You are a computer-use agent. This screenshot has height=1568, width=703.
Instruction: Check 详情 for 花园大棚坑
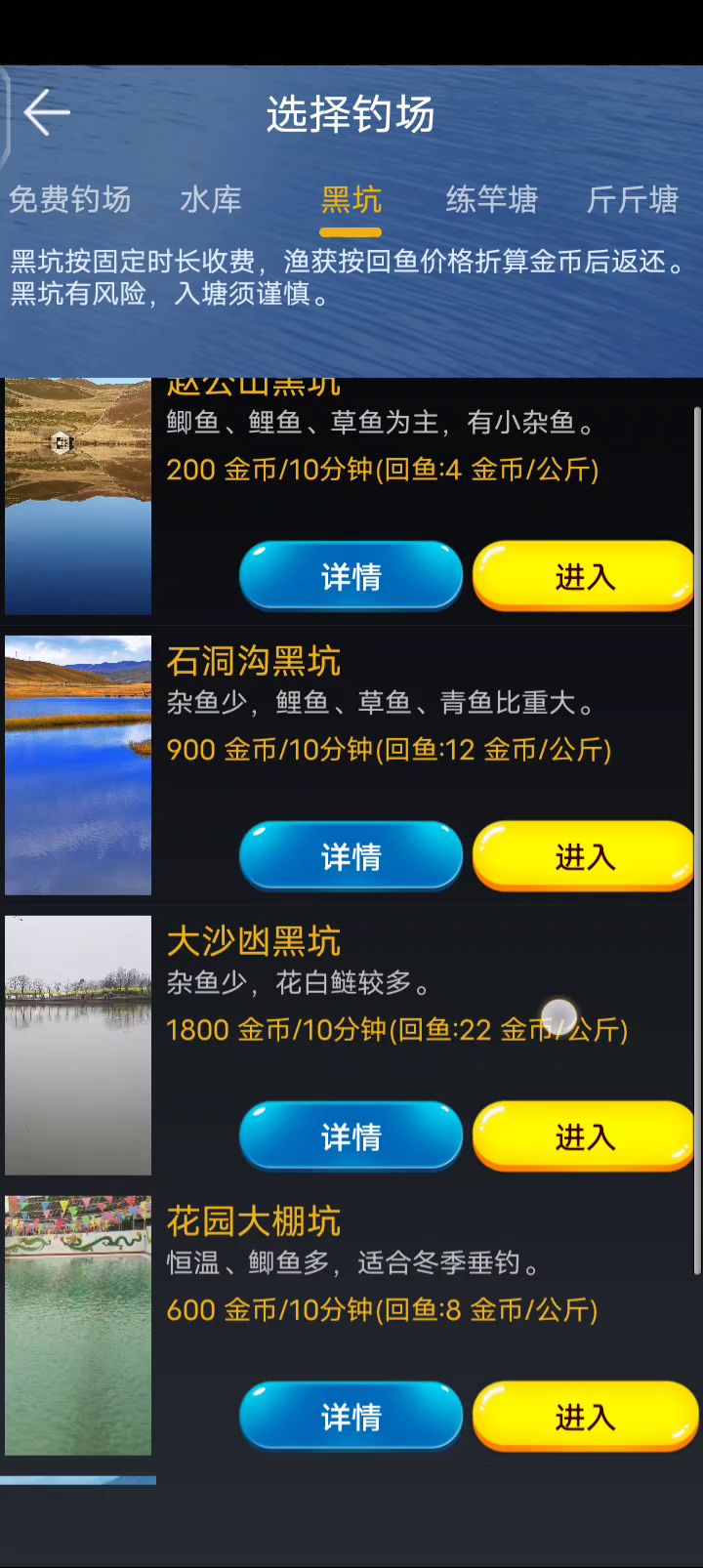(x=351, y=1417)
